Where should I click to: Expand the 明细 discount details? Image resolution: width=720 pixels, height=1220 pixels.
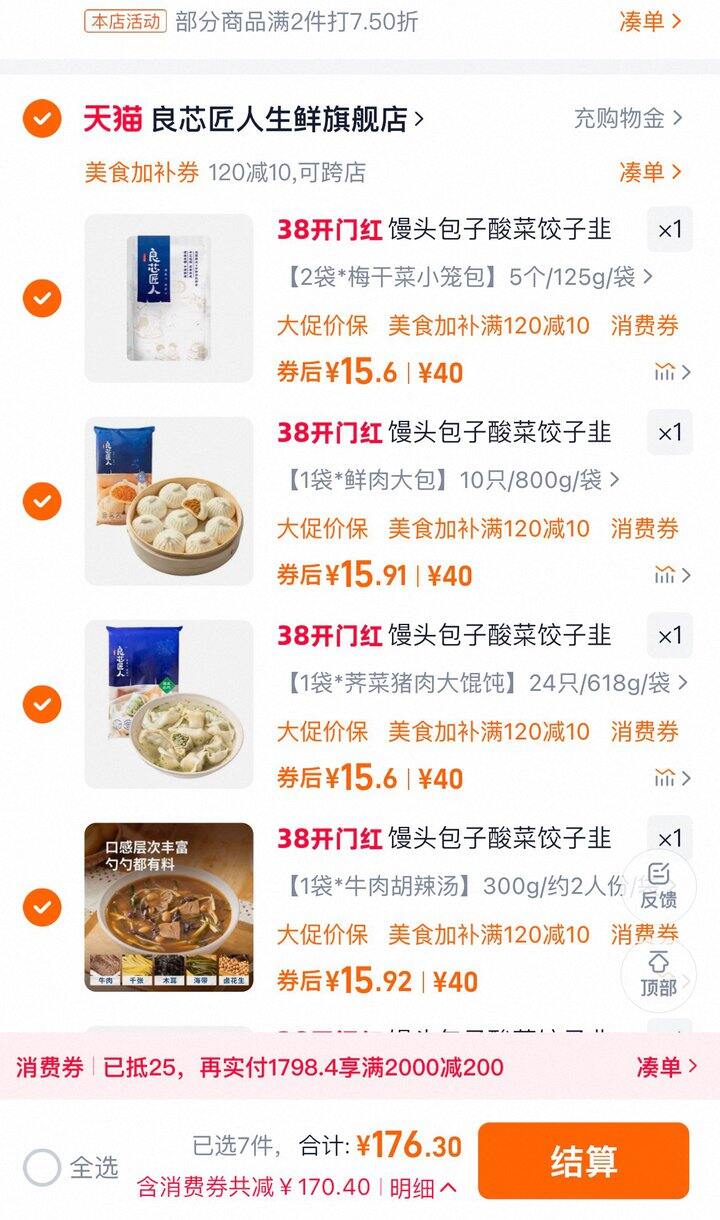[423, 1188]
